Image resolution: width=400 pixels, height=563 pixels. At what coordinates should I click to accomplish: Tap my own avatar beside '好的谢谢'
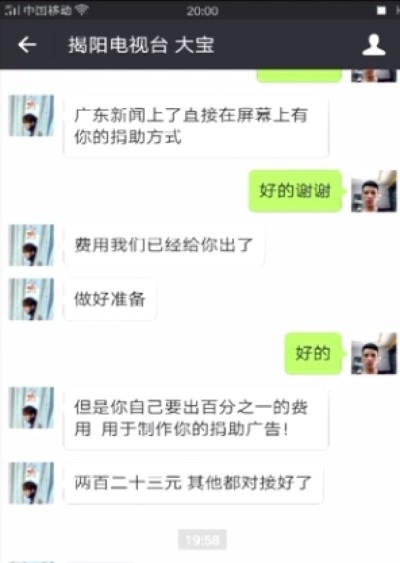pyautogui.click(x=374, y=191)
